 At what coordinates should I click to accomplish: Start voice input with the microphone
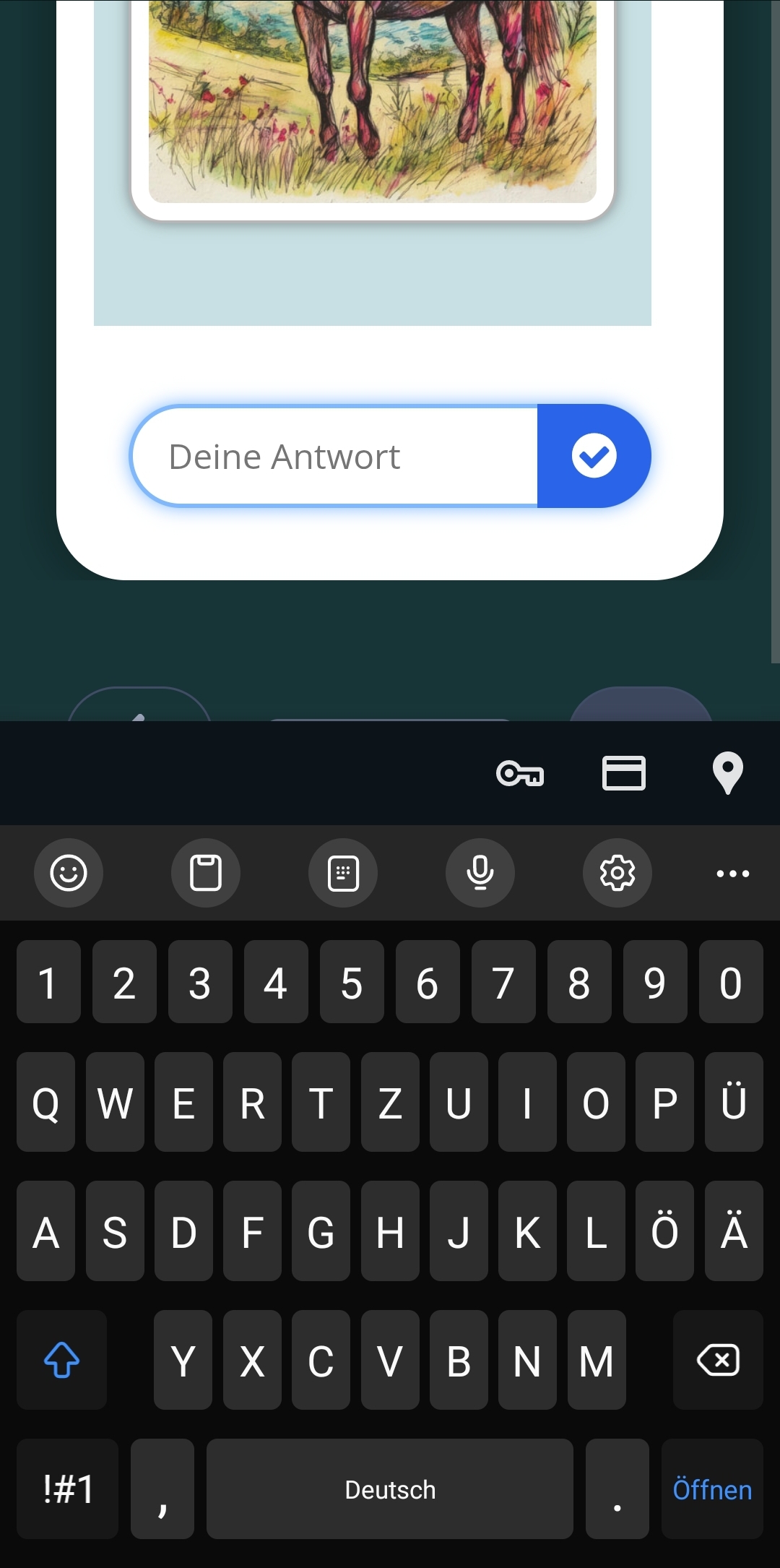point(480,873)
